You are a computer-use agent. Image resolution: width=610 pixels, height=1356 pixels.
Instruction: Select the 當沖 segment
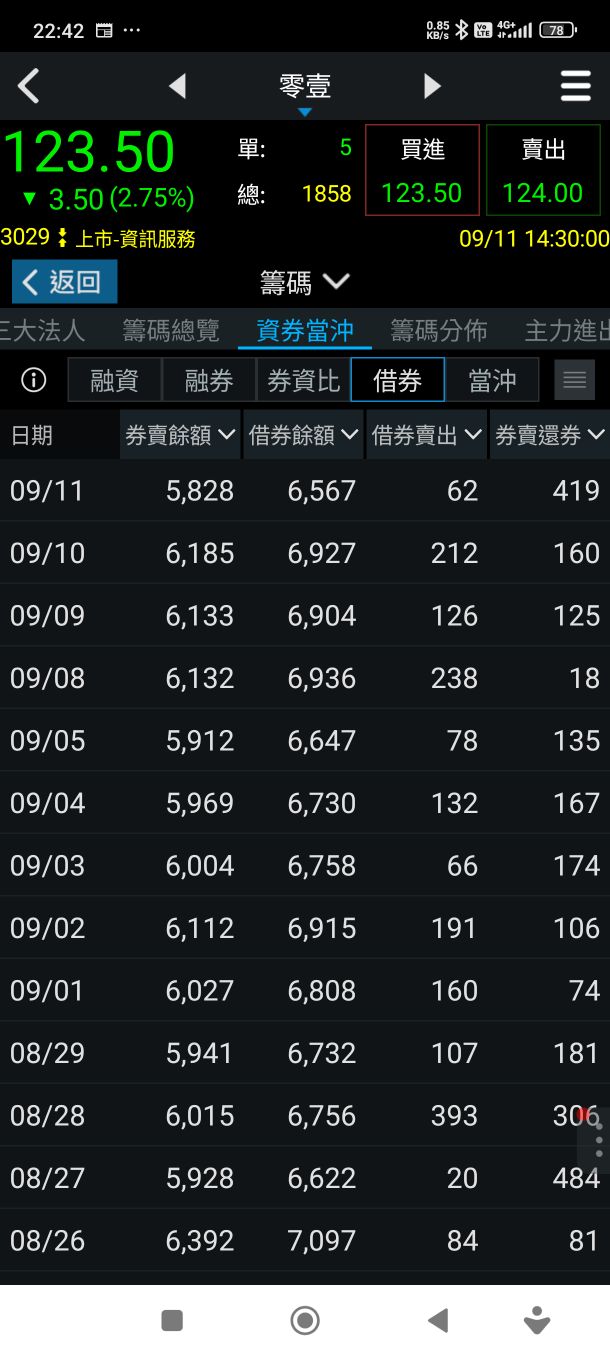492,380
